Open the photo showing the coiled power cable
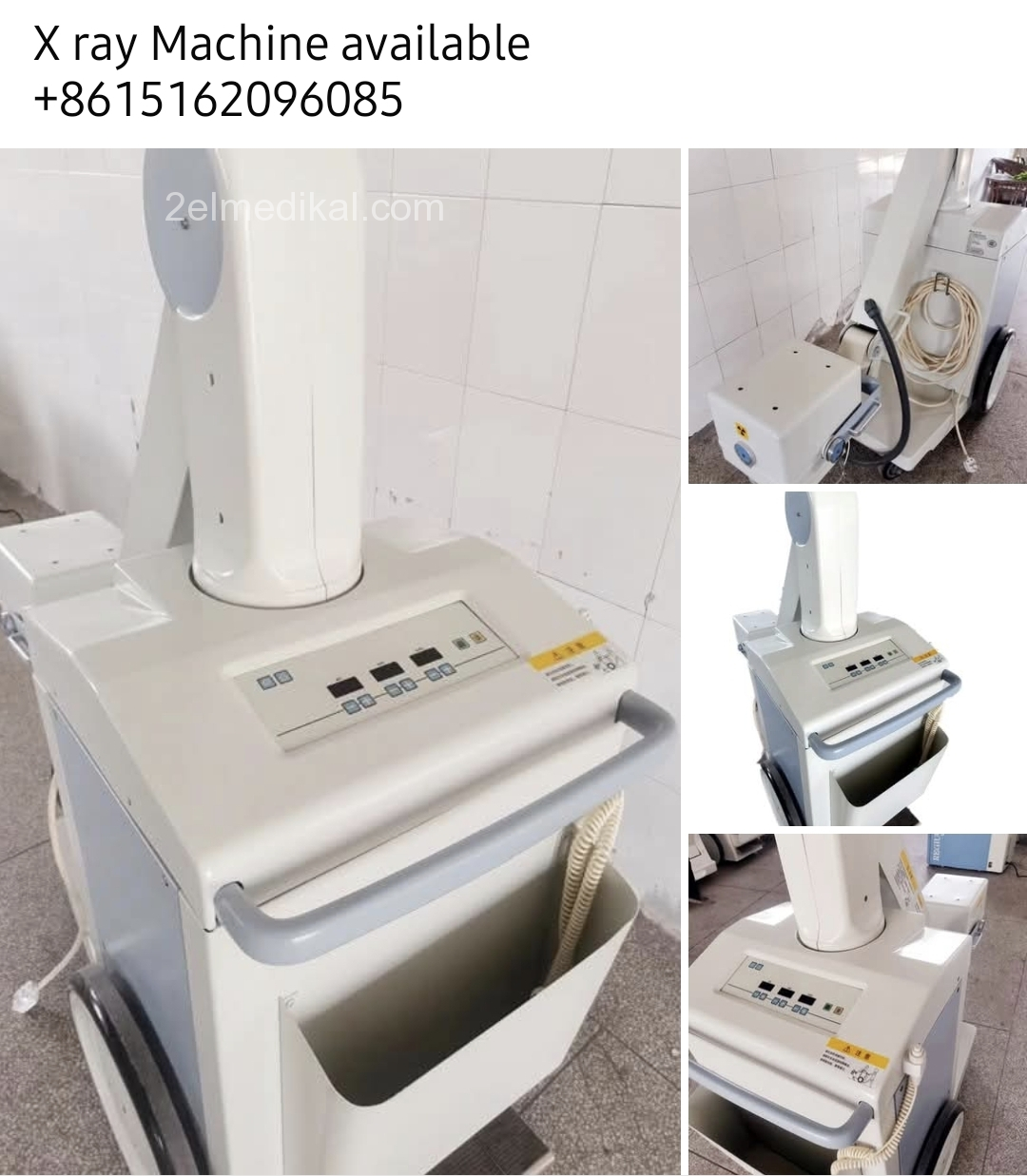Viewport: 1027px width, 1176px height. pos(858,316)
